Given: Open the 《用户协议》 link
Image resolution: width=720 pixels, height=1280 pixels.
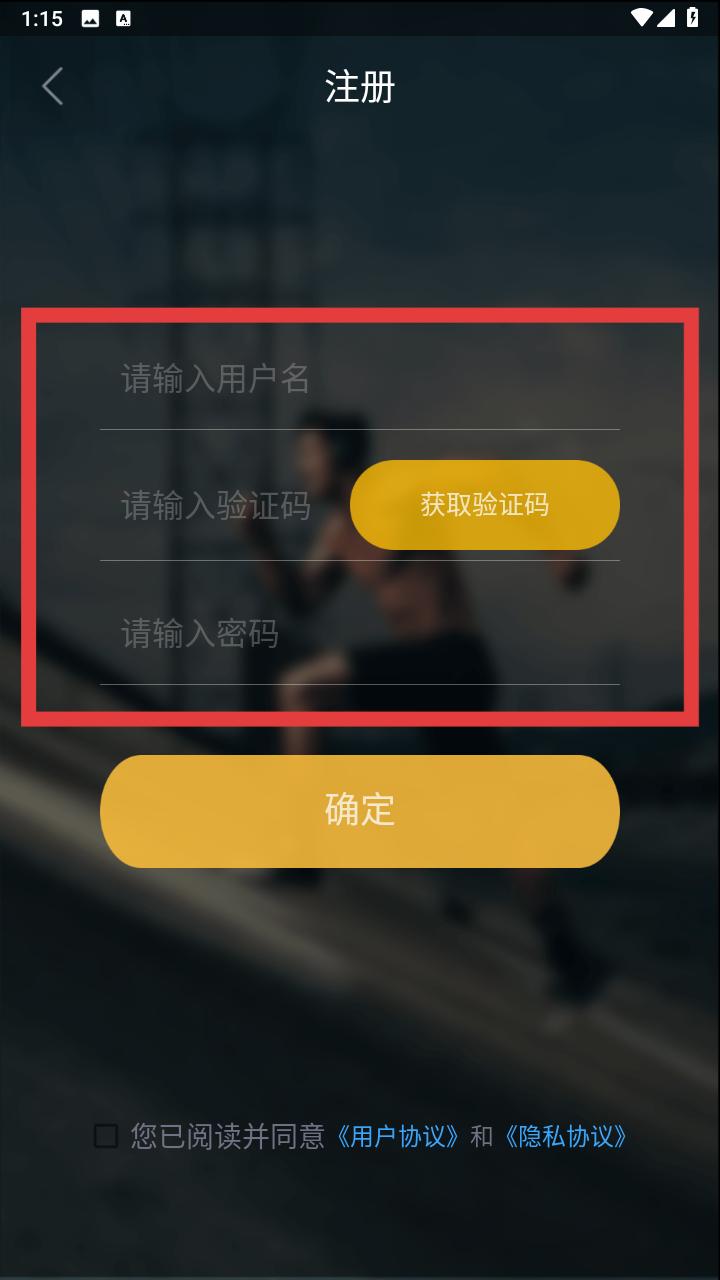Looking at the screenshot, I should (397, 1137).
